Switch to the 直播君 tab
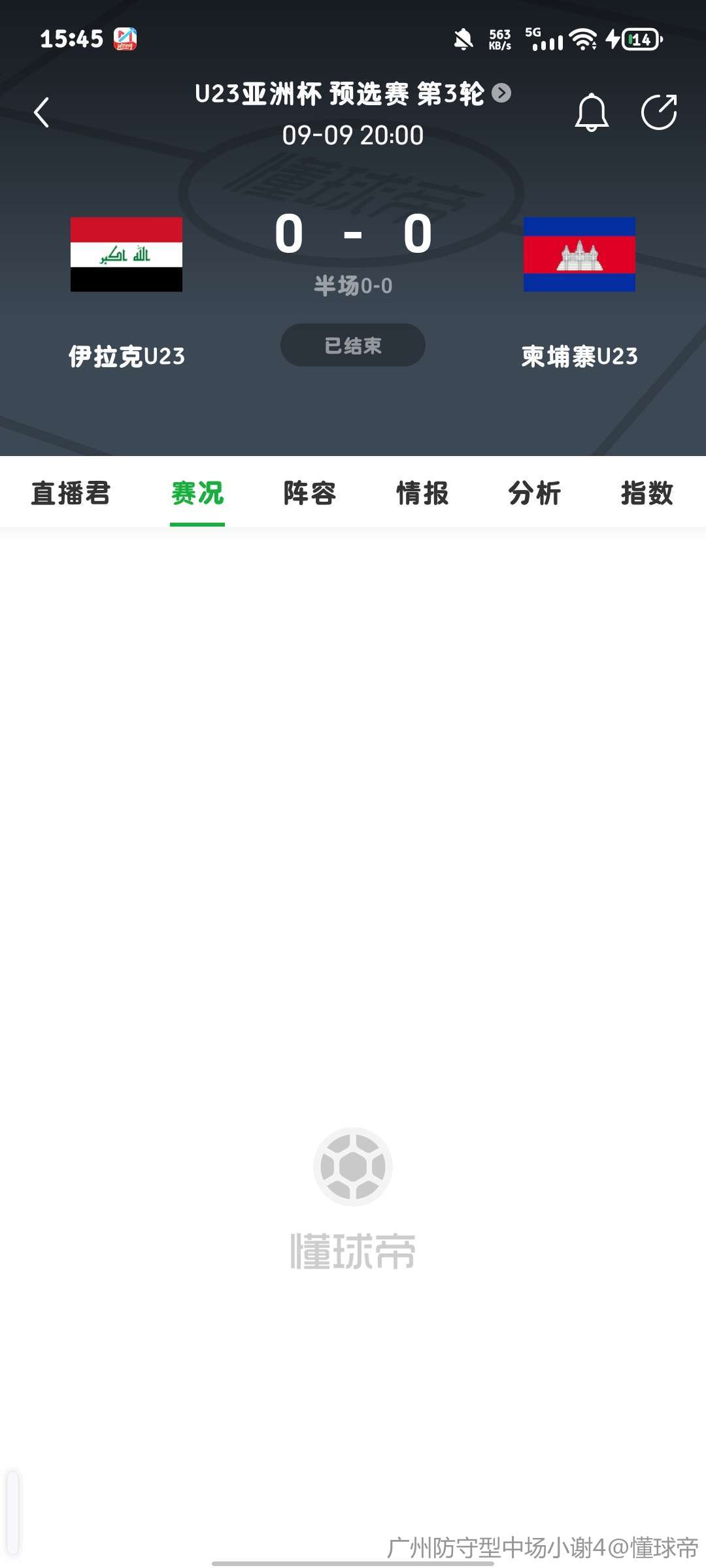Image resolution: width=706 pixels, height=1568 pixels. click(x=71, y=493)
